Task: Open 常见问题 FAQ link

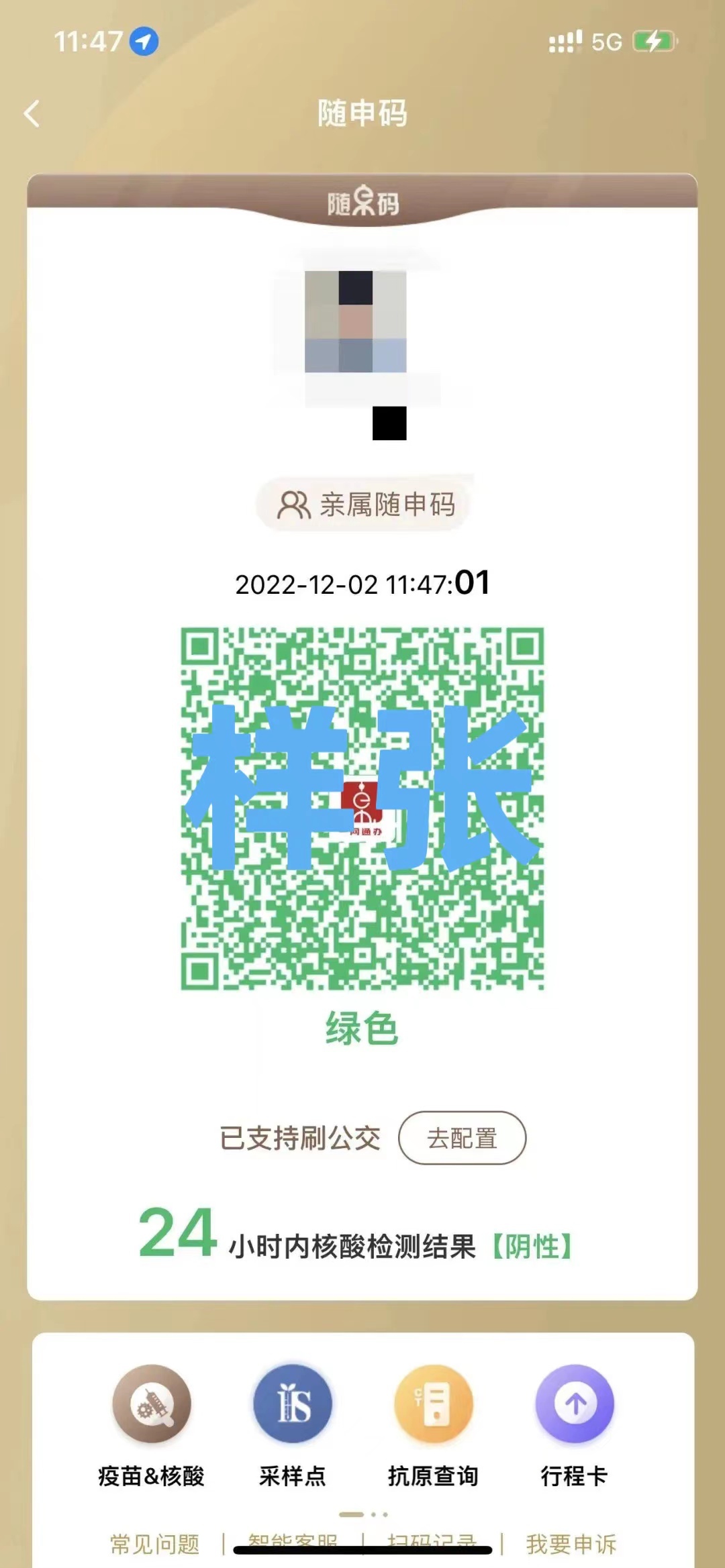Action: click(x=155, y=1544)
